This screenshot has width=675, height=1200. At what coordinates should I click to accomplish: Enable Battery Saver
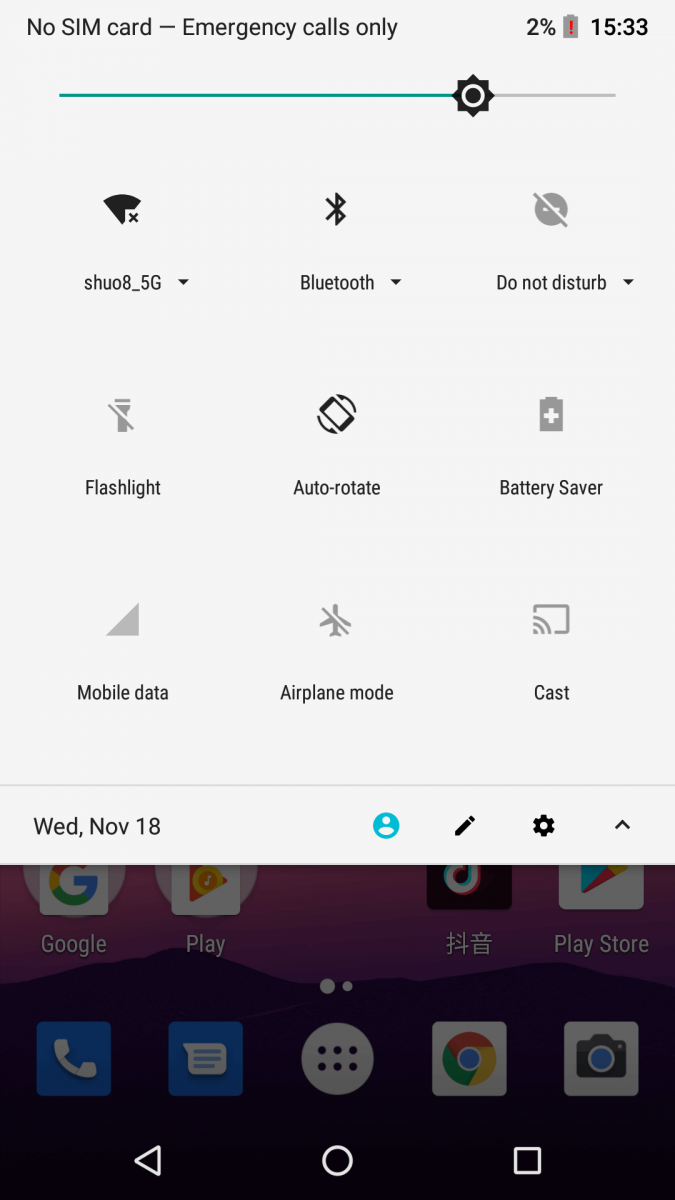550,415
